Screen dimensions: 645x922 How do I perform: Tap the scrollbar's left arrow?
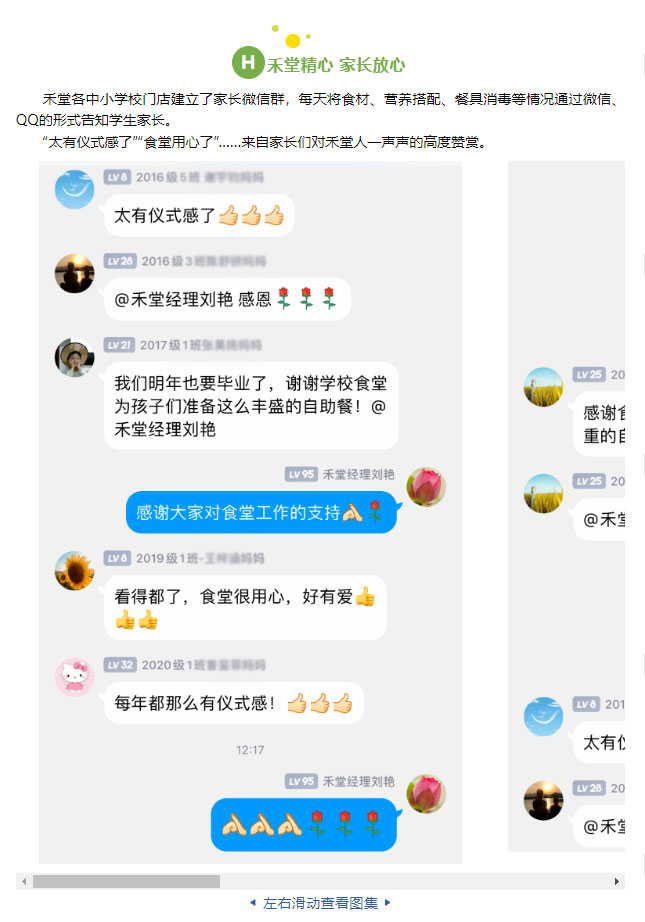pos(24,882)
